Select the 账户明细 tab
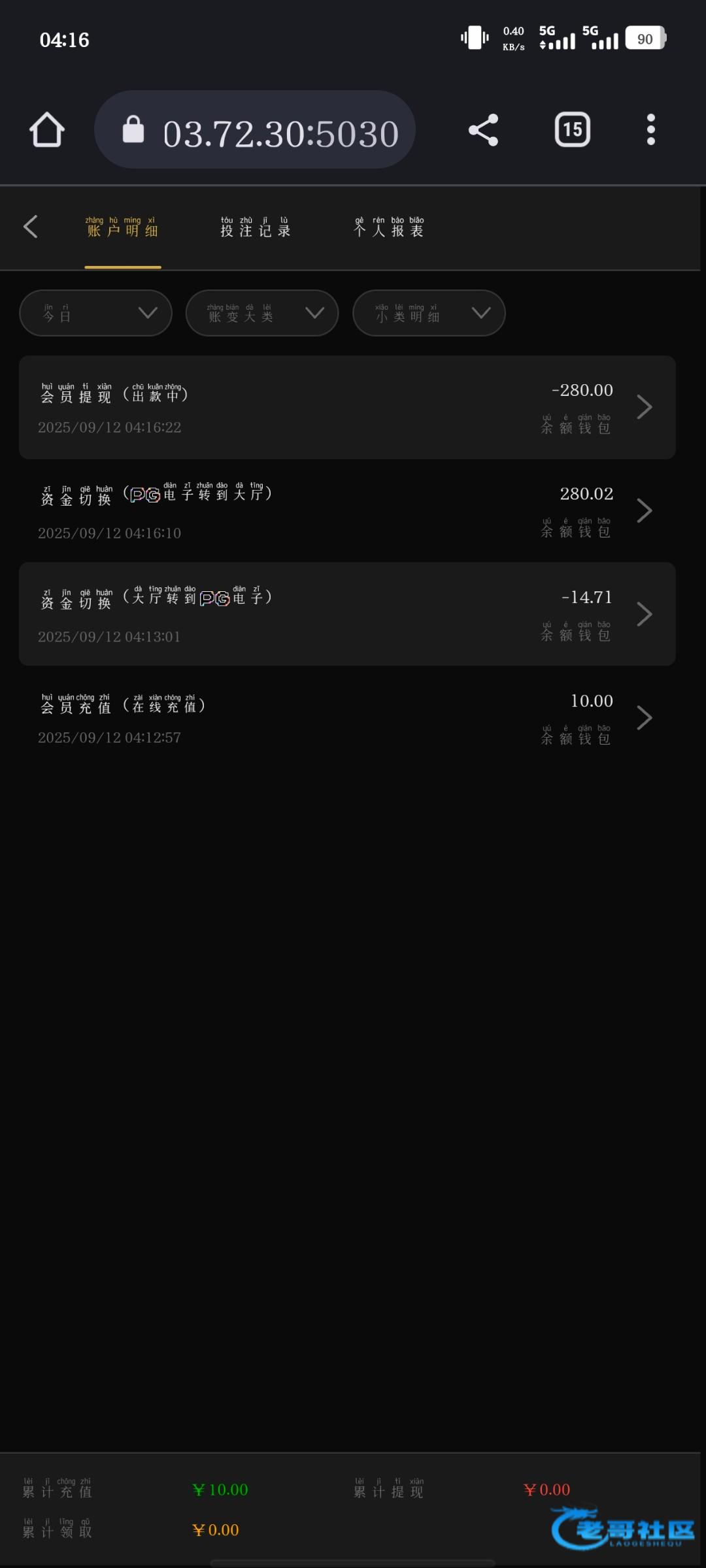706x1568 pixels. 123,227
